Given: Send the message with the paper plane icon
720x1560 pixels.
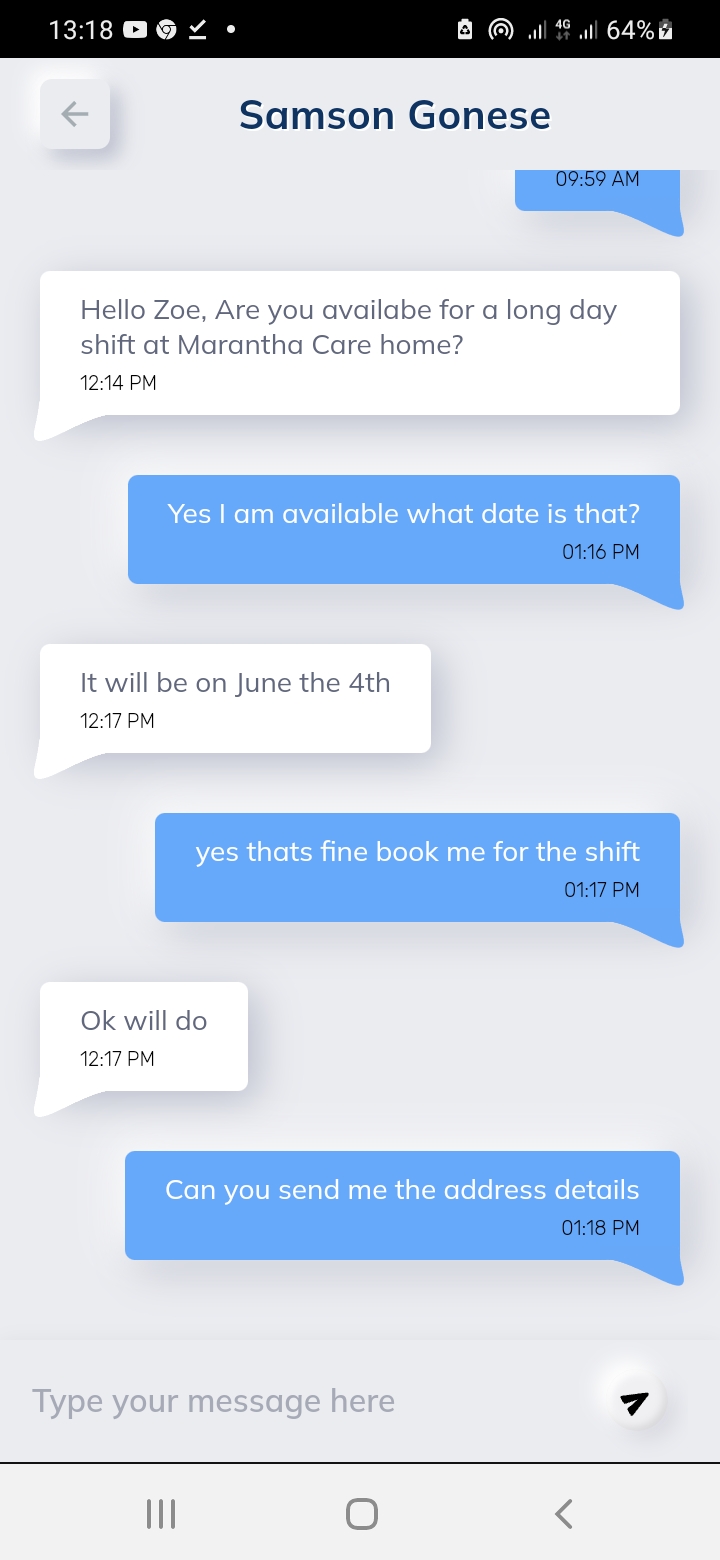Looking at the screenshot, I should (x=633, y=1403).
